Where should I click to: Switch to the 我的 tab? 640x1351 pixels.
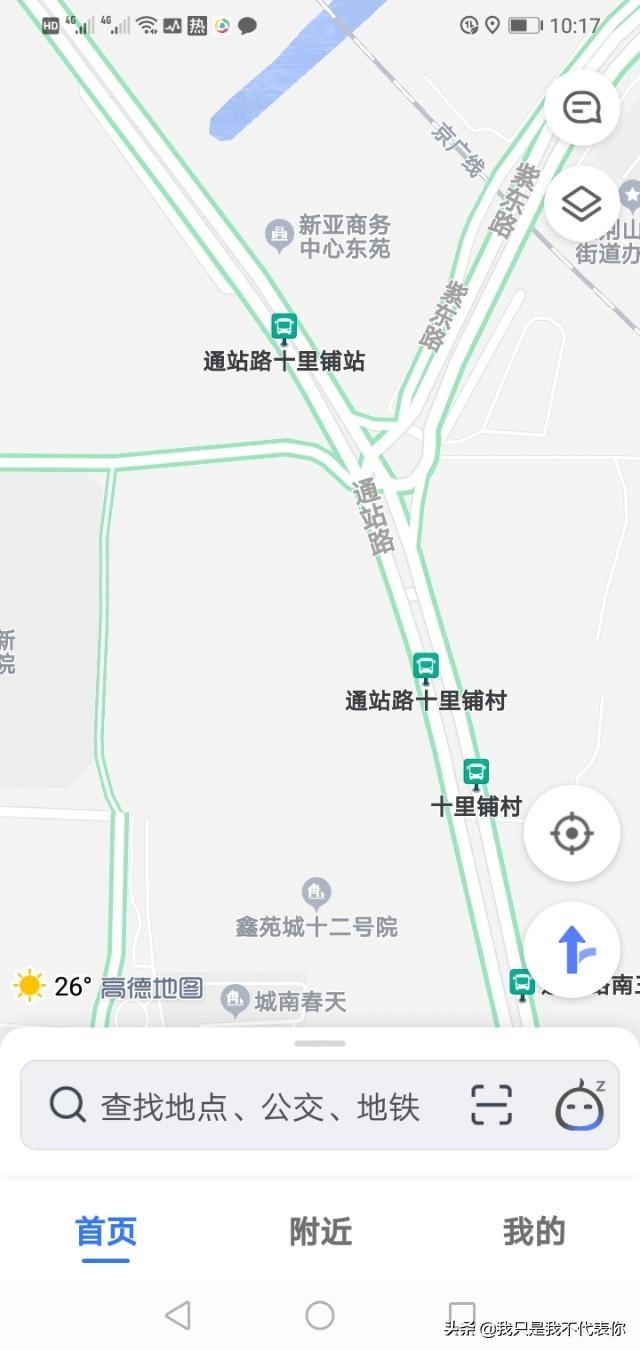coord(534,1232)
